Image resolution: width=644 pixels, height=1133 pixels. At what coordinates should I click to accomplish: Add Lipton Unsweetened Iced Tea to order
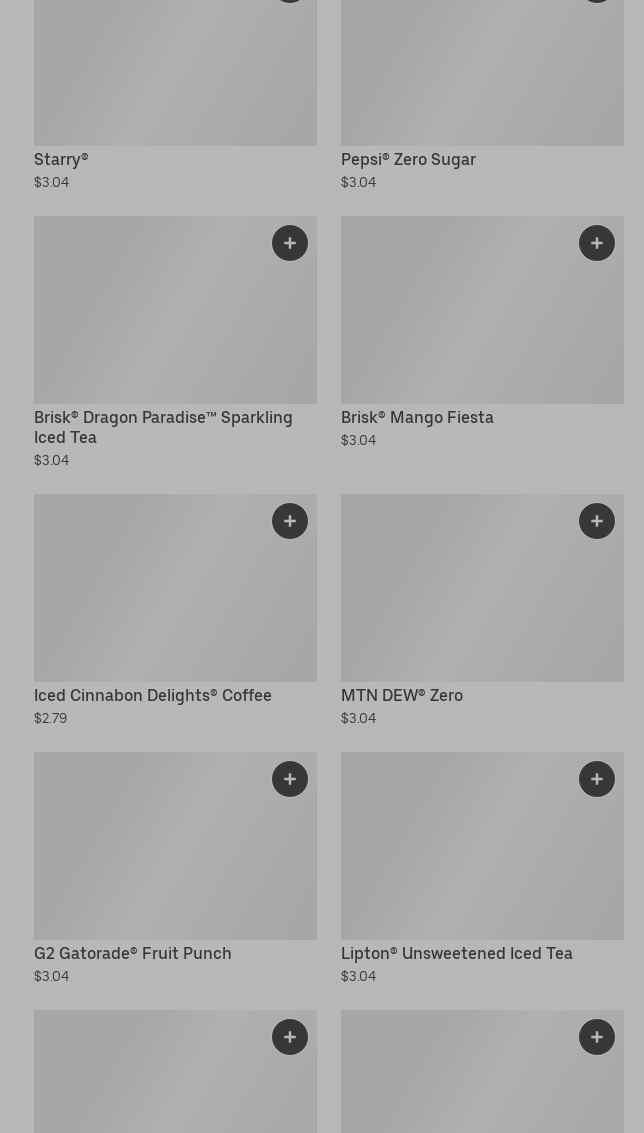click(x=597, y=779)
